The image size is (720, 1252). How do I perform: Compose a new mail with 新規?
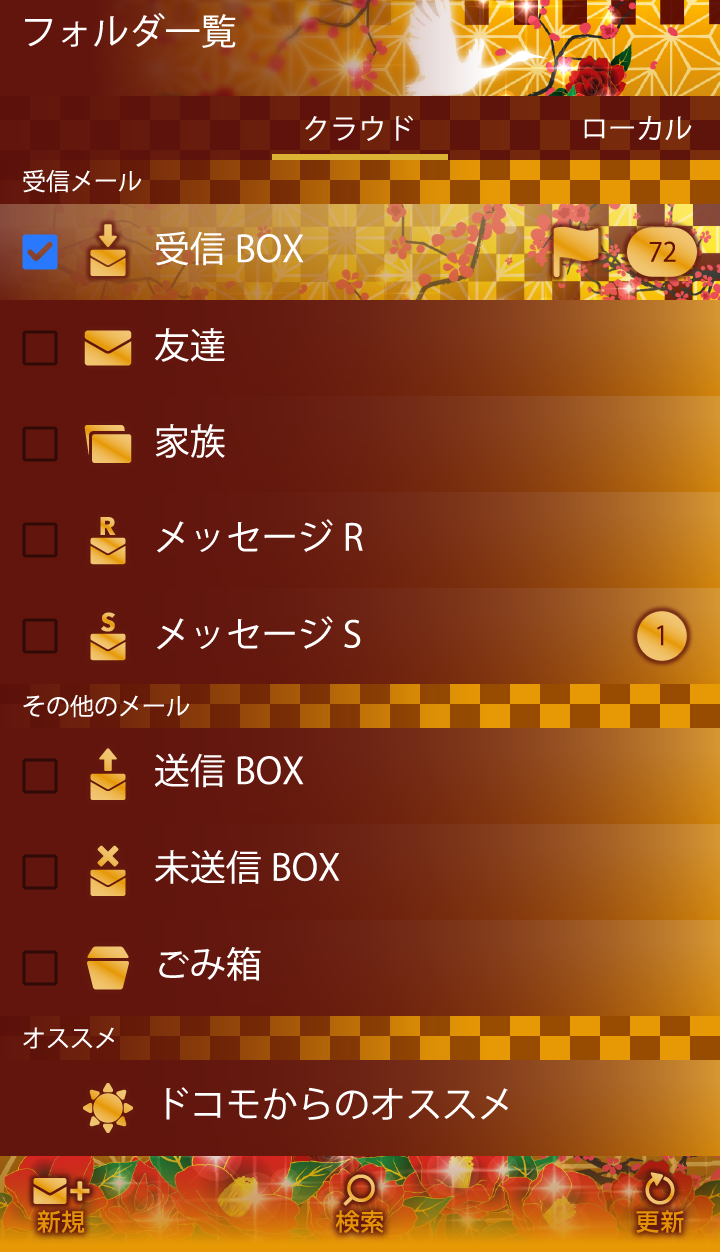(x=61, y=1204)
